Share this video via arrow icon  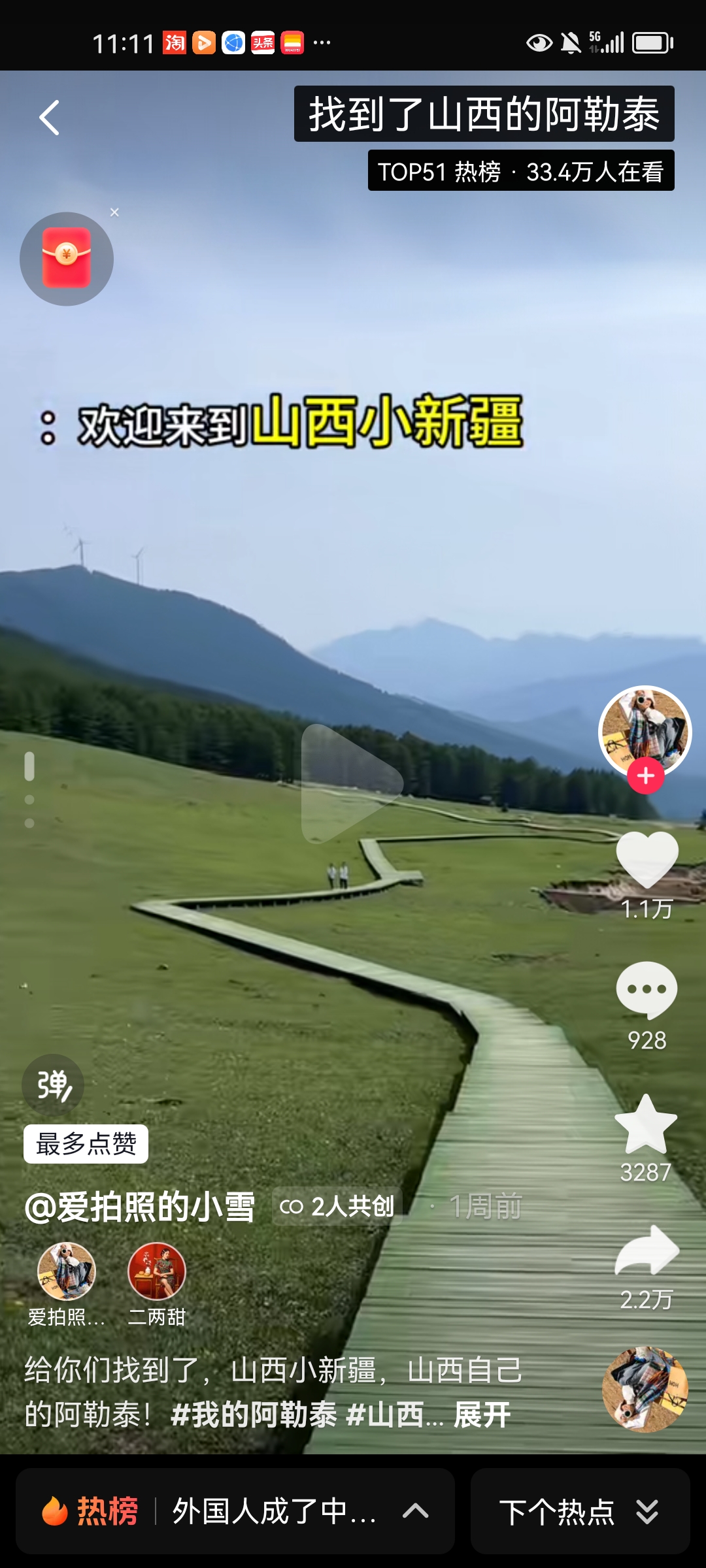(x=647, y=1251)
